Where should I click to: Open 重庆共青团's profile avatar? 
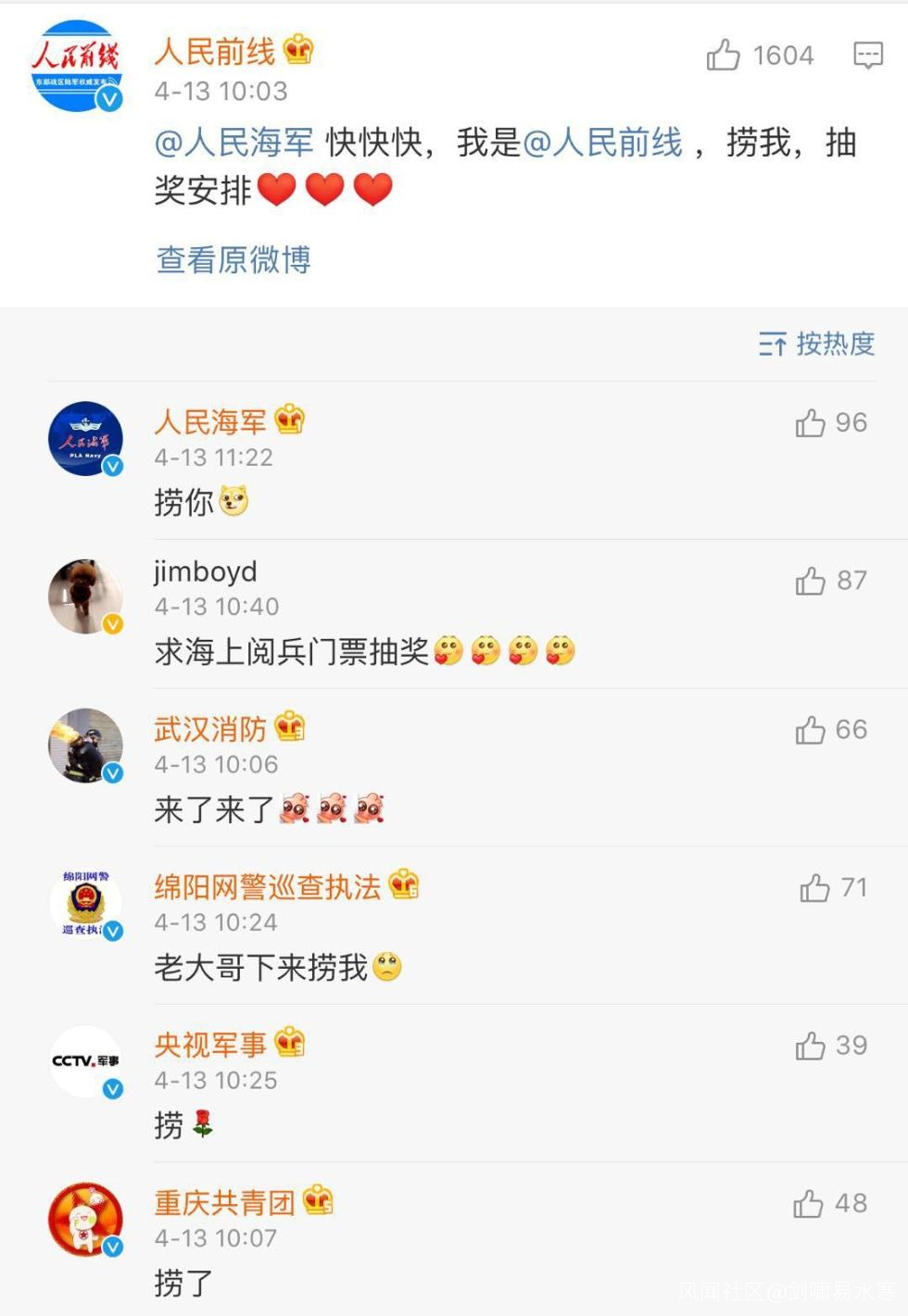85,1219
